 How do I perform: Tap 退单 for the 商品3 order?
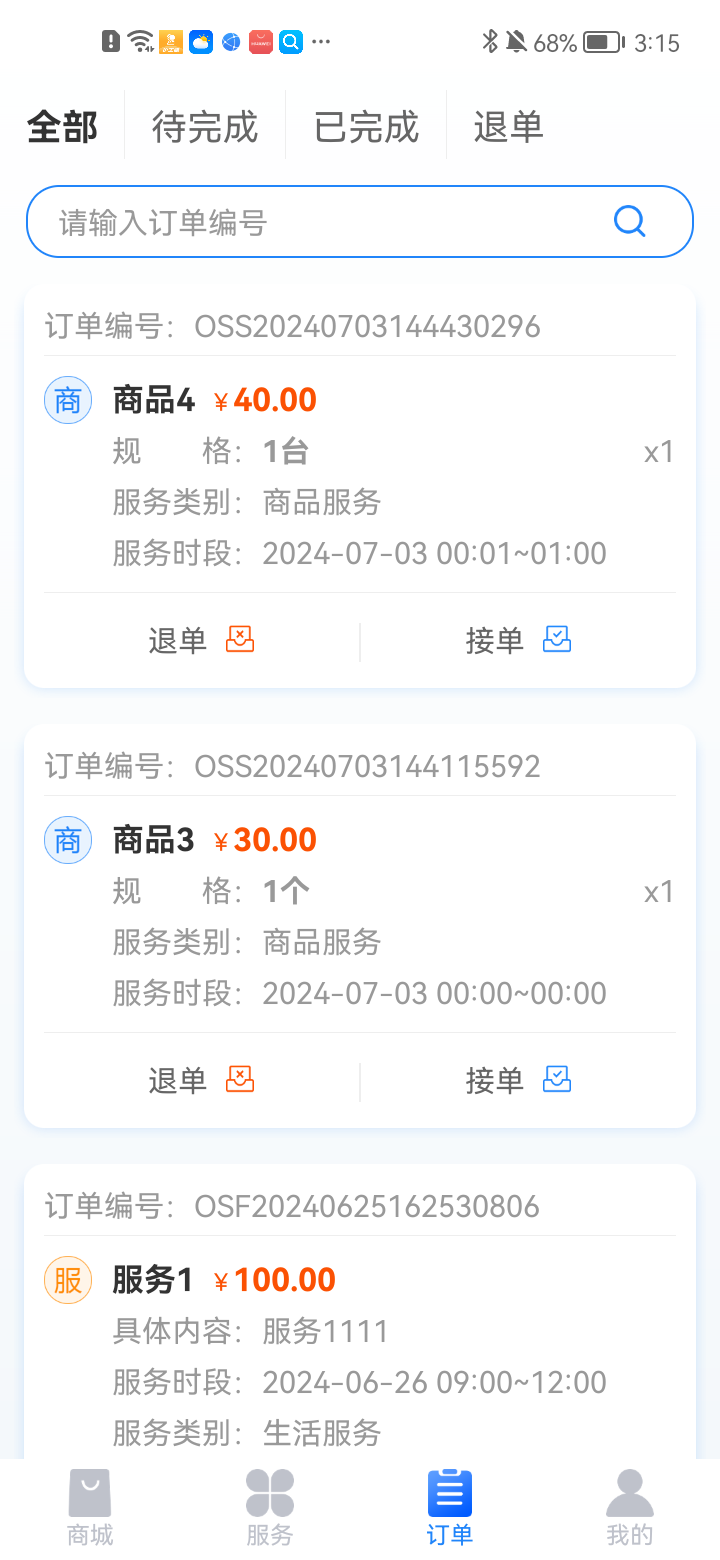point(200,1080)
